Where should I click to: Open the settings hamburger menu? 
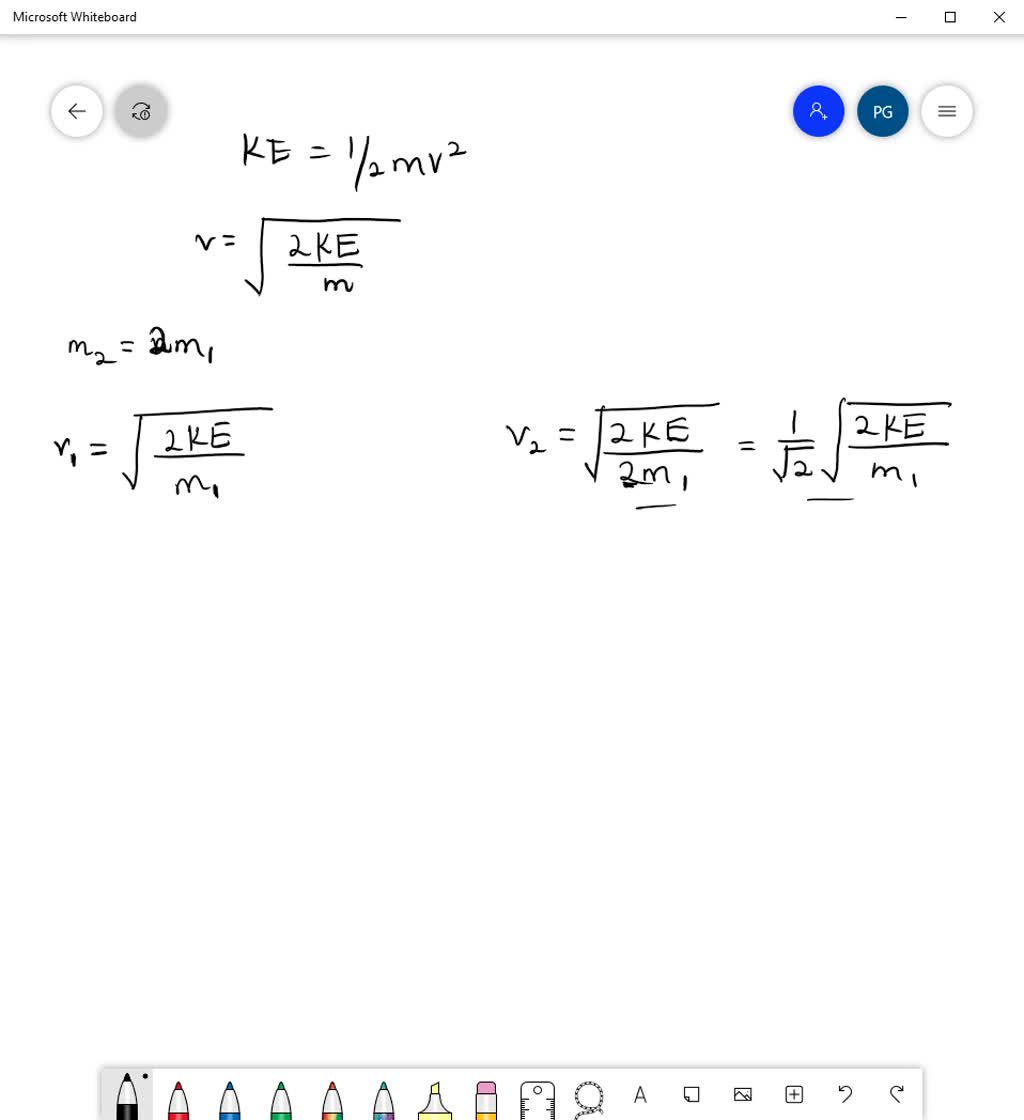click(946, 111)
